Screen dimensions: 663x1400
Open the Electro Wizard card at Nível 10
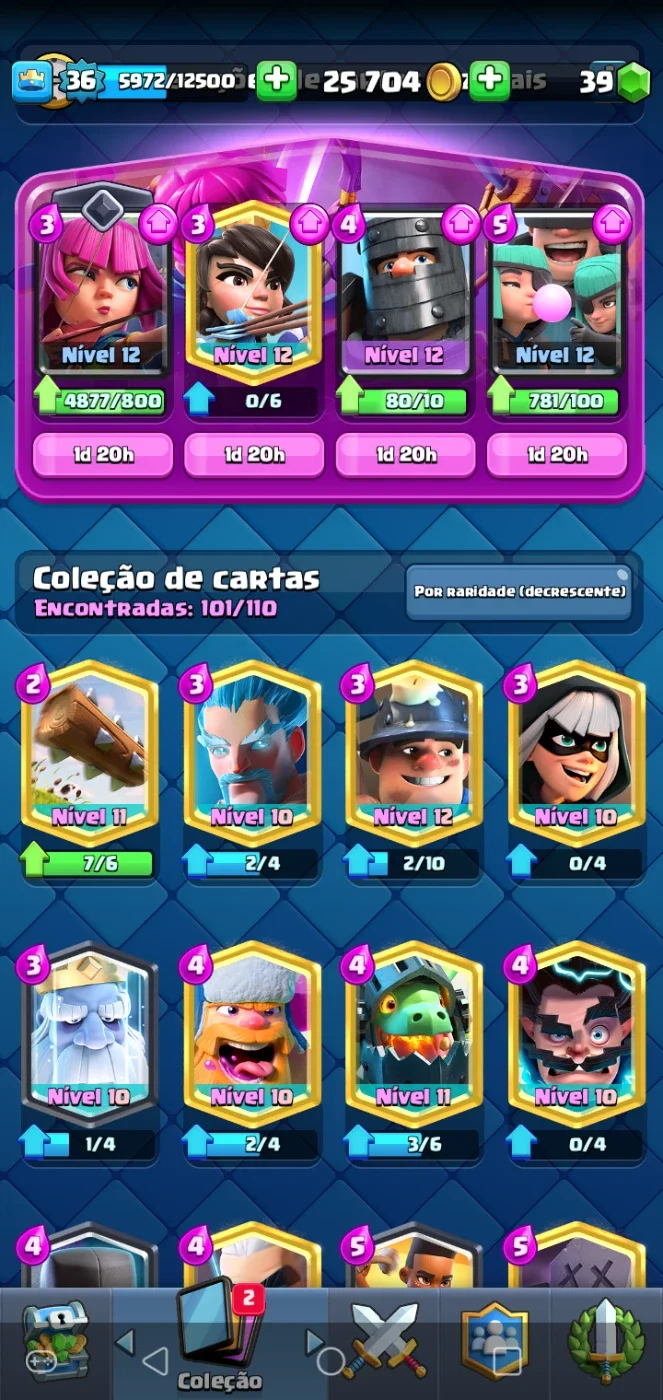(576, 1048)
